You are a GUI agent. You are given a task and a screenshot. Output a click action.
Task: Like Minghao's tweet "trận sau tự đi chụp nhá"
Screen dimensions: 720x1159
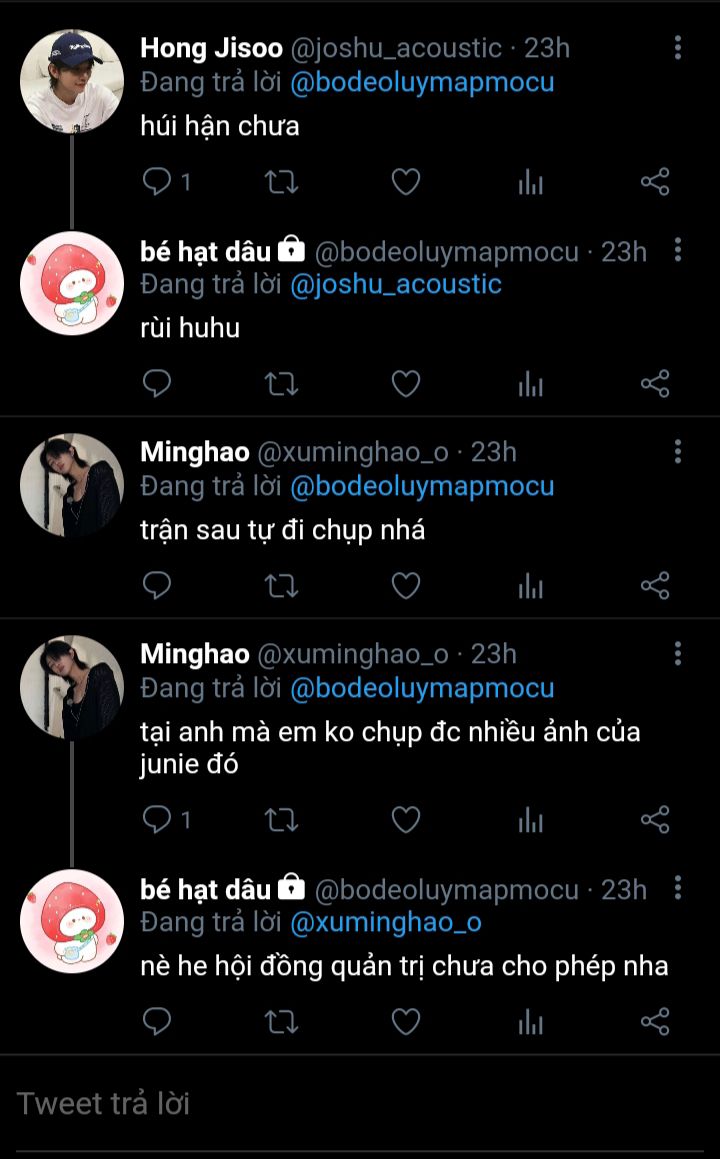[x=405, y=586]
